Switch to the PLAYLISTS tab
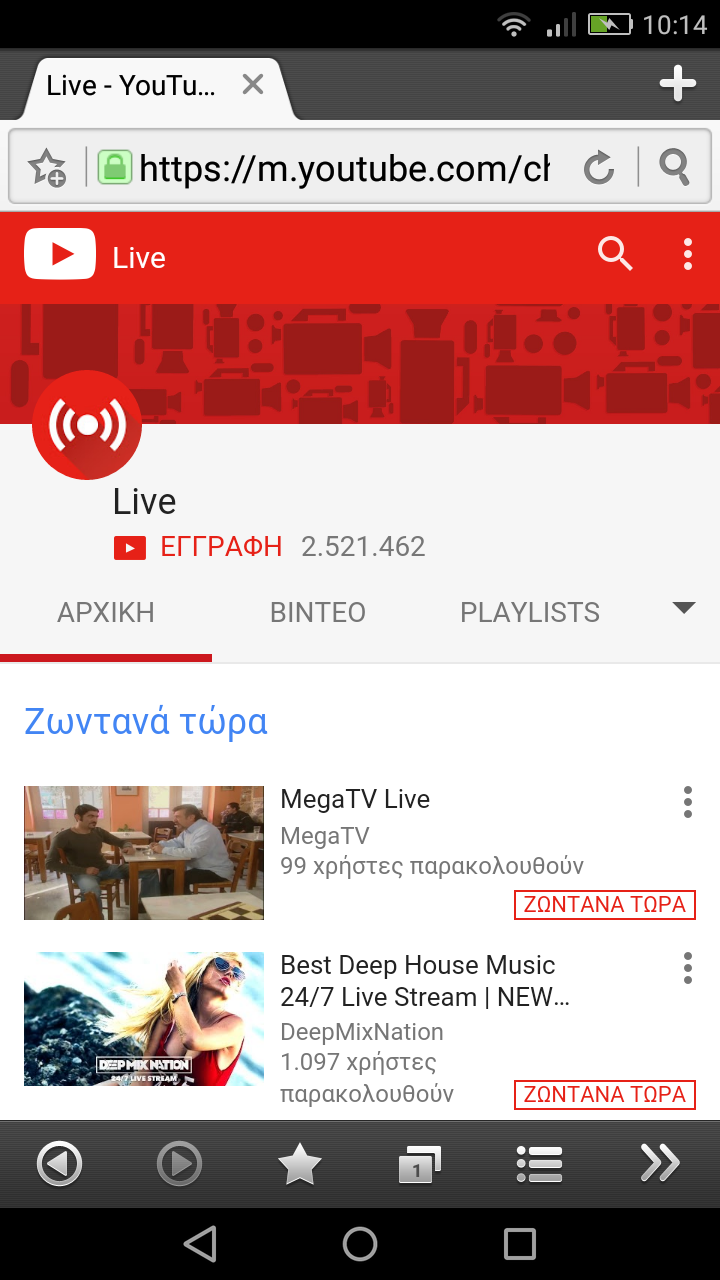 point(530,612)
